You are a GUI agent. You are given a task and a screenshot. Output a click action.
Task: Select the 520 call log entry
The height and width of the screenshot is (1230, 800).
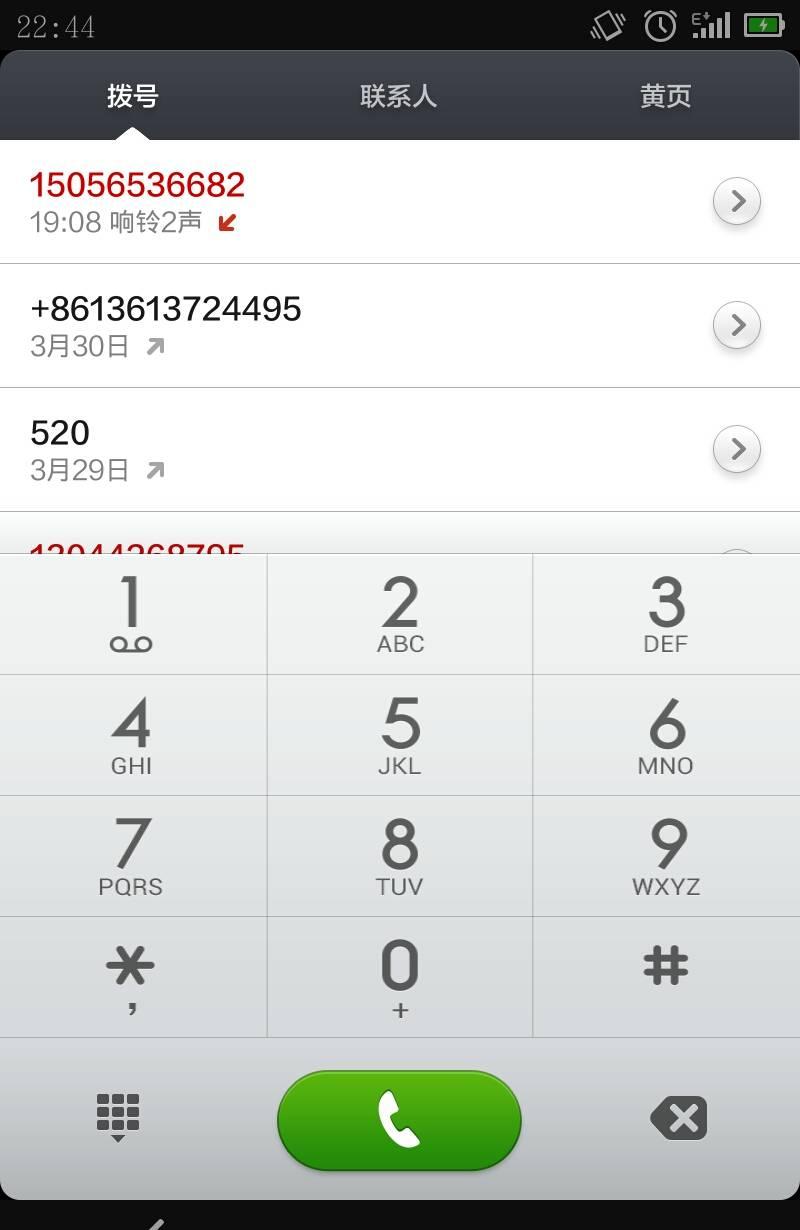(300, 449)
